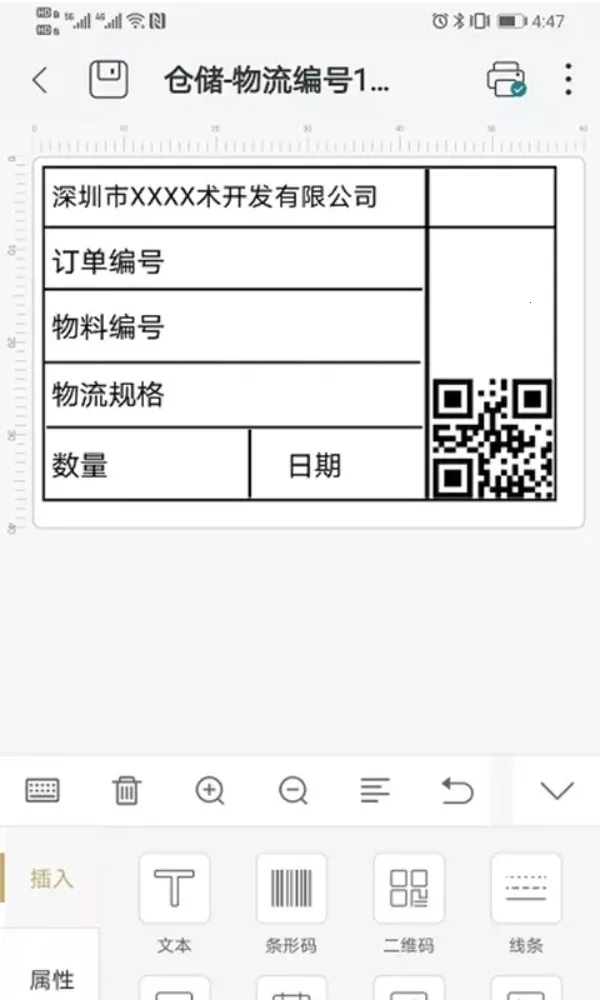Insert a 线条 line element
The height and width of the screenshot is (1000, 600).
coord(525,888)
